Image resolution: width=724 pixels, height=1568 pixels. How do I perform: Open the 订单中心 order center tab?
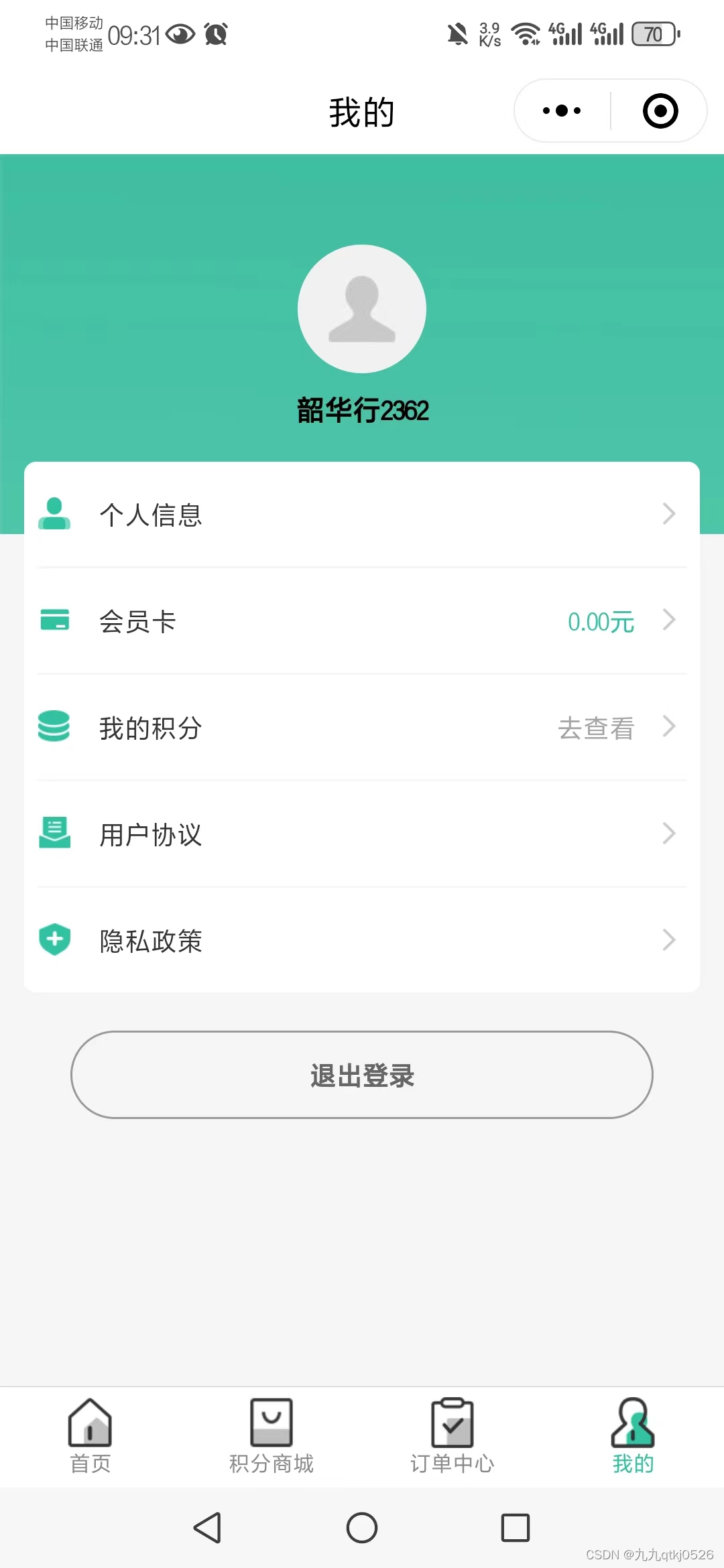[452, 1436]
